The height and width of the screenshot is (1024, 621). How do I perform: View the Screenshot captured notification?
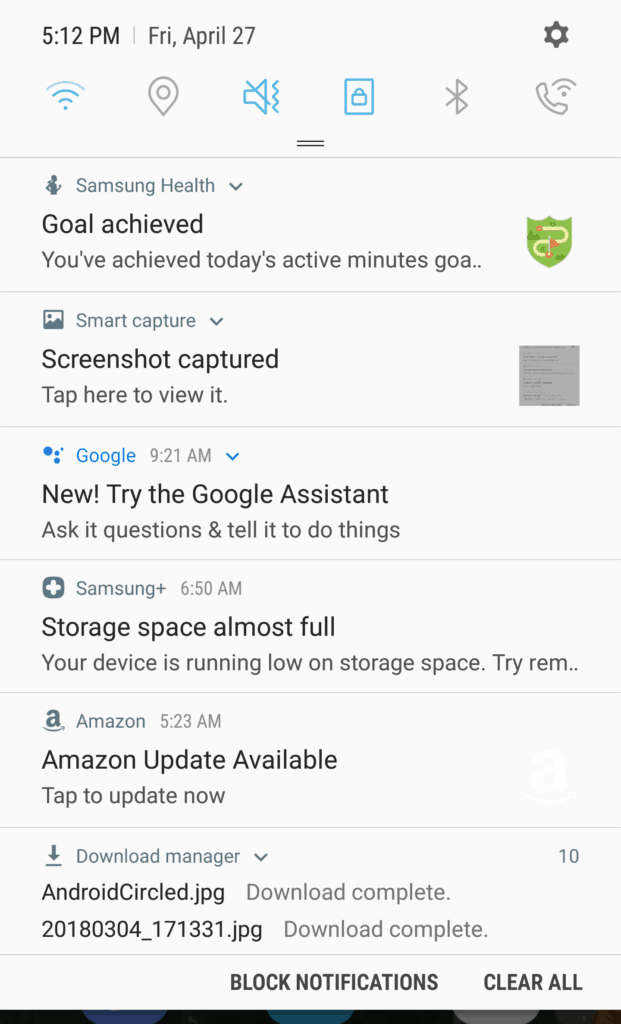coord(310,360)
